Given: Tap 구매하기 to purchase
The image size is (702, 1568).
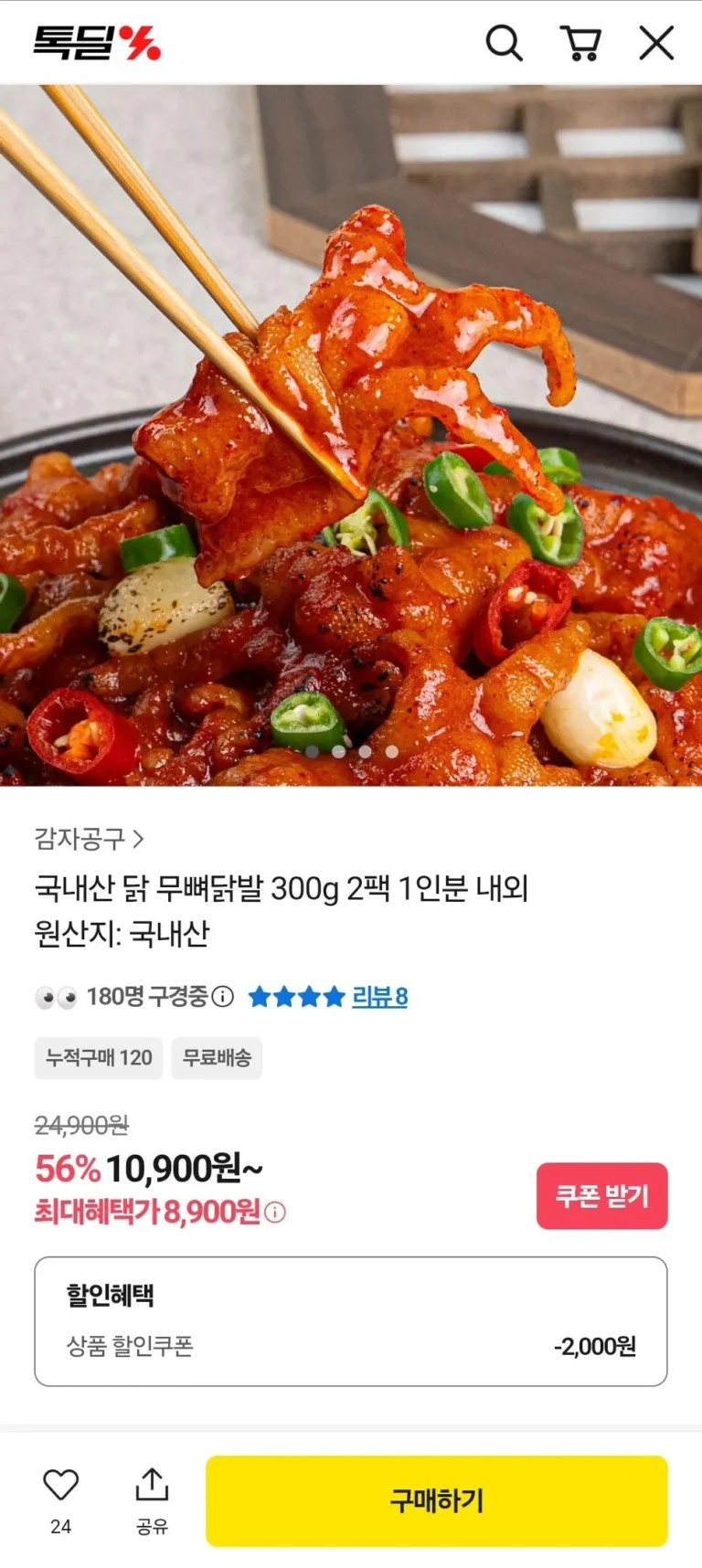Looking at the screenshot, I should point(436,1500).
